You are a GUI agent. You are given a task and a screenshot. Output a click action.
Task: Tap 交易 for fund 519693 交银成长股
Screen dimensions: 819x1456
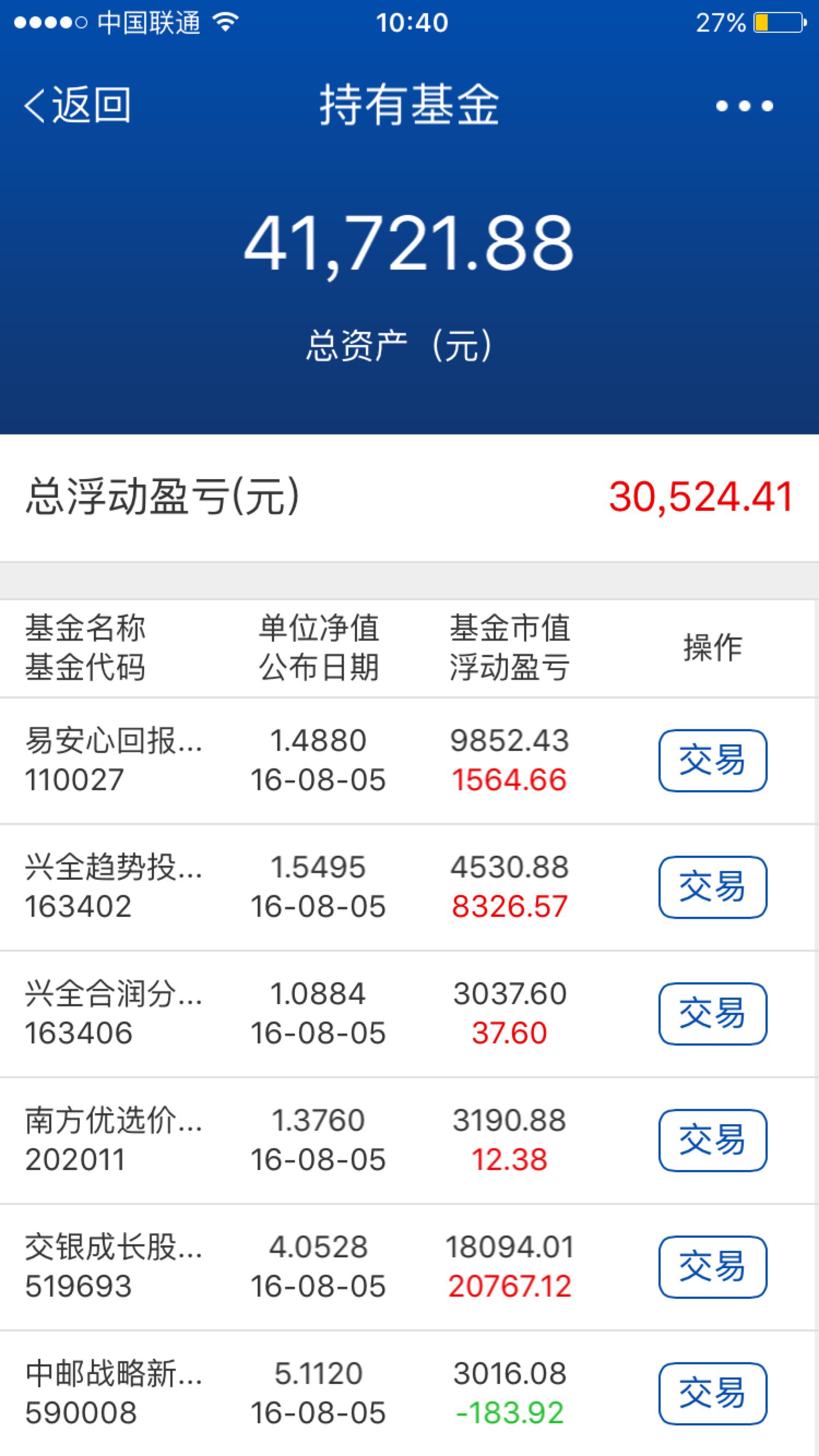(x=713, y=1267)
